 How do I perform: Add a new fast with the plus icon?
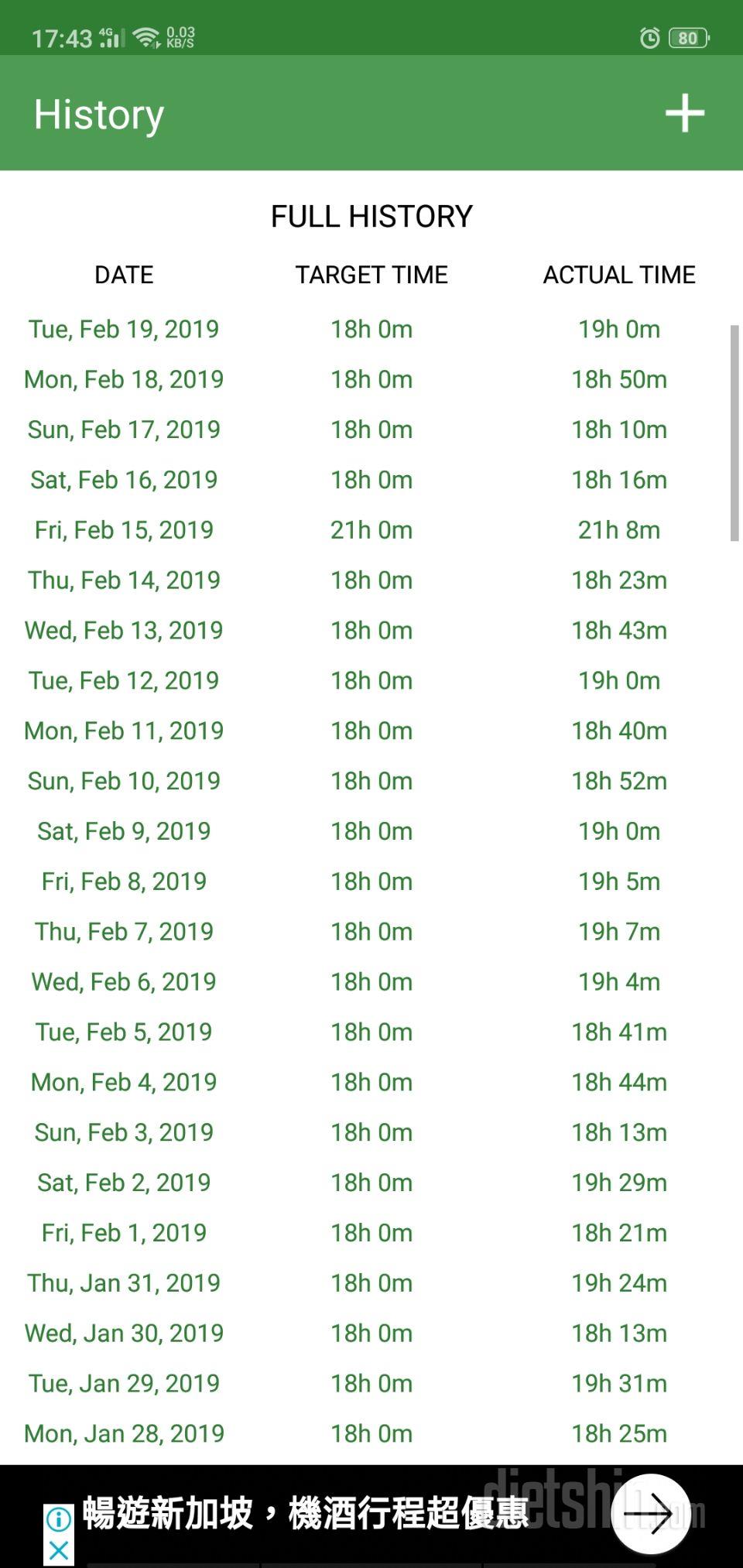pyautogui.click(x=685, y=114)
